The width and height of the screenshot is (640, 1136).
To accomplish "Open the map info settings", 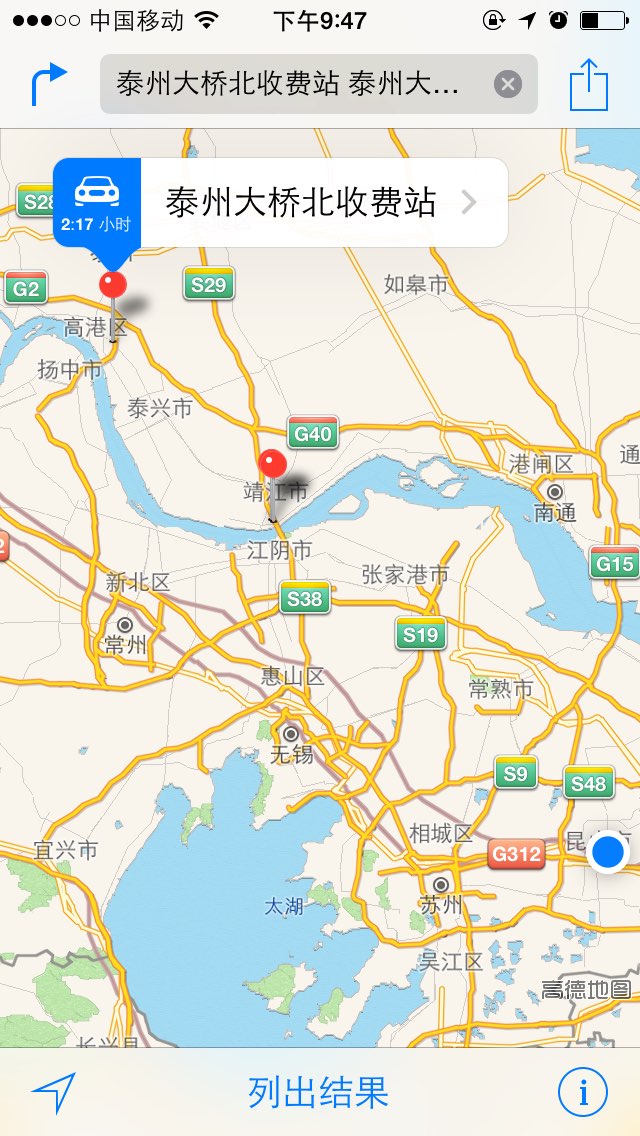I will (x=583, y=1093).
